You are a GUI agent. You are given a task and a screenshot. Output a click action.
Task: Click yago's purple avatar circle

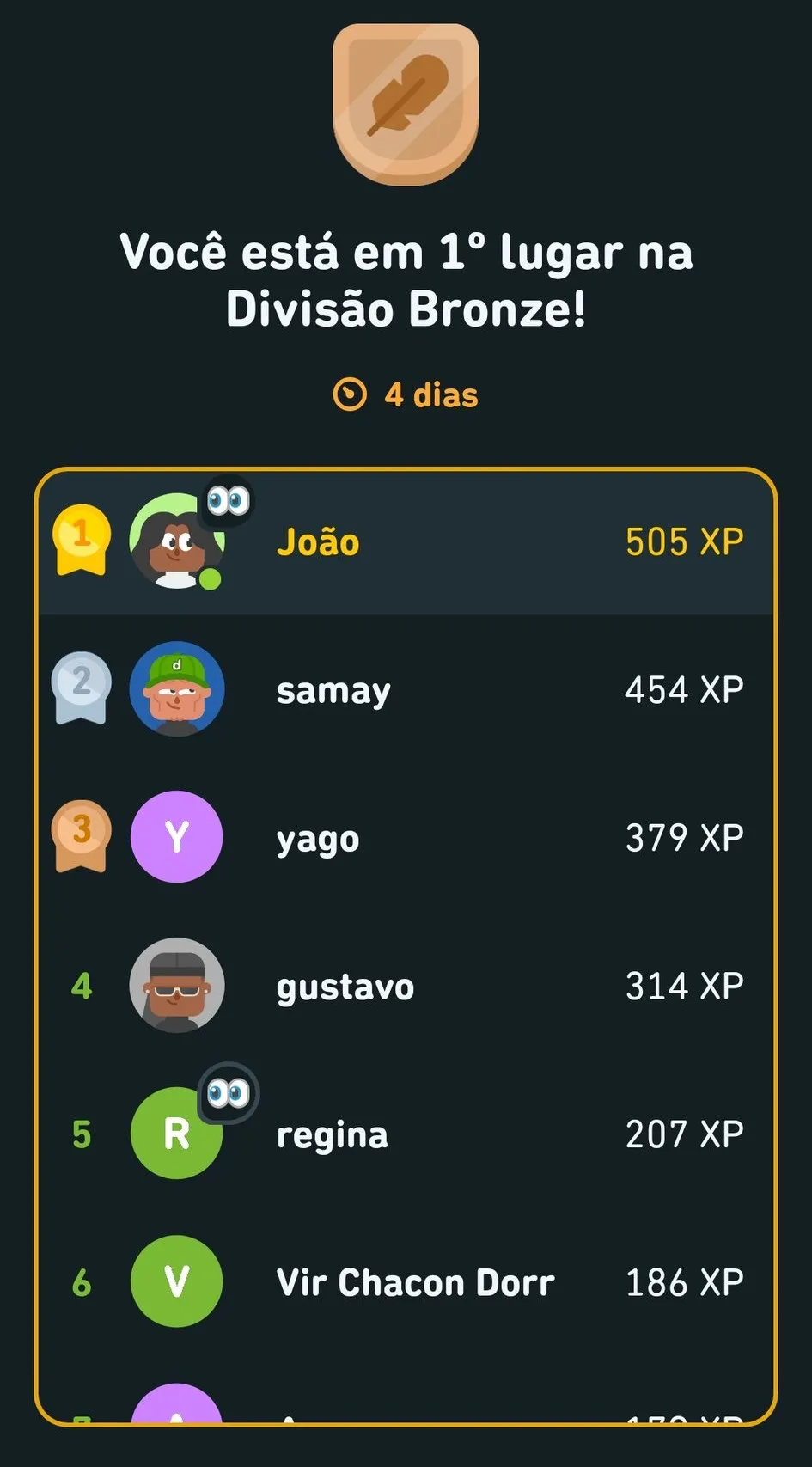click(176, 837)
